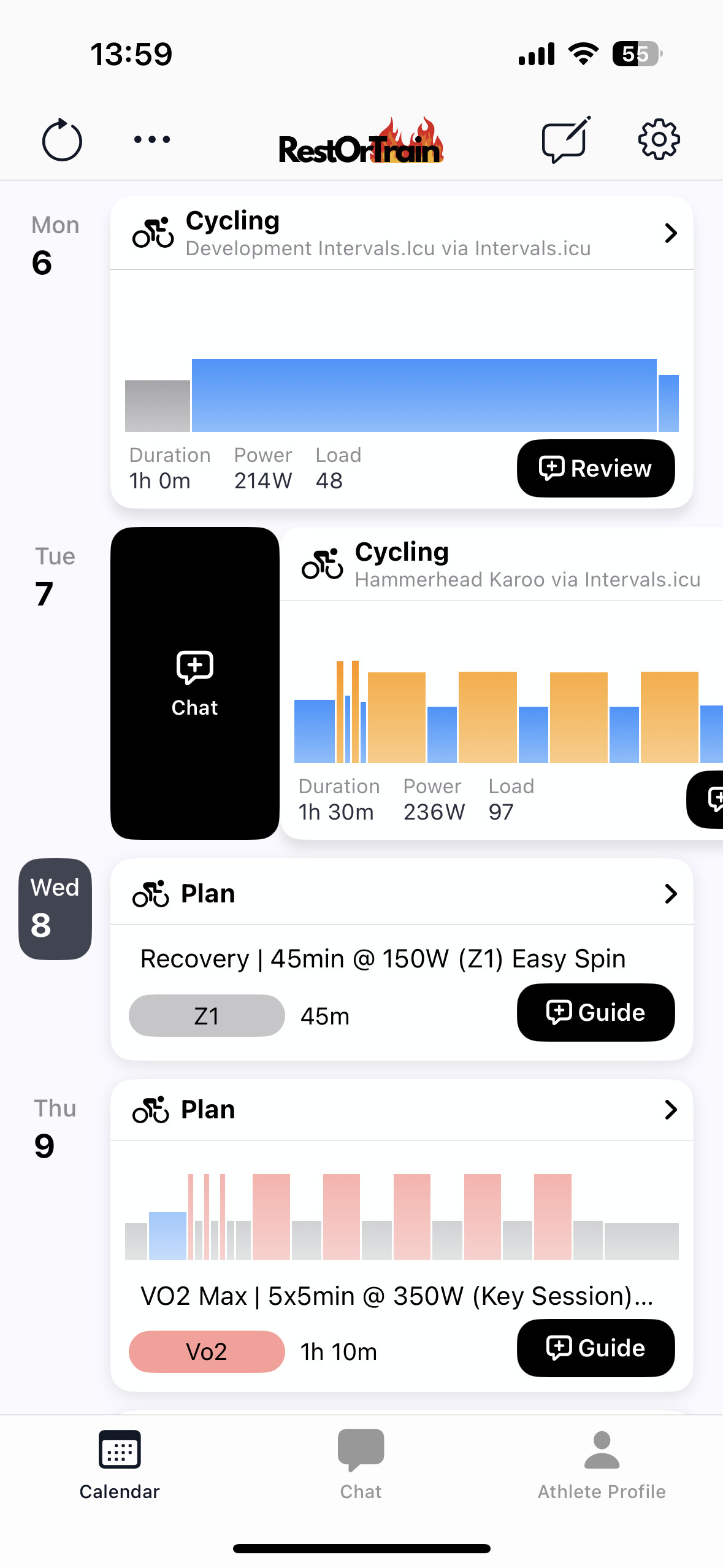Open Thursday's VO2 Max plan details
The width and height of the screenshot is (723, 1568).
tap(402, 1110)
